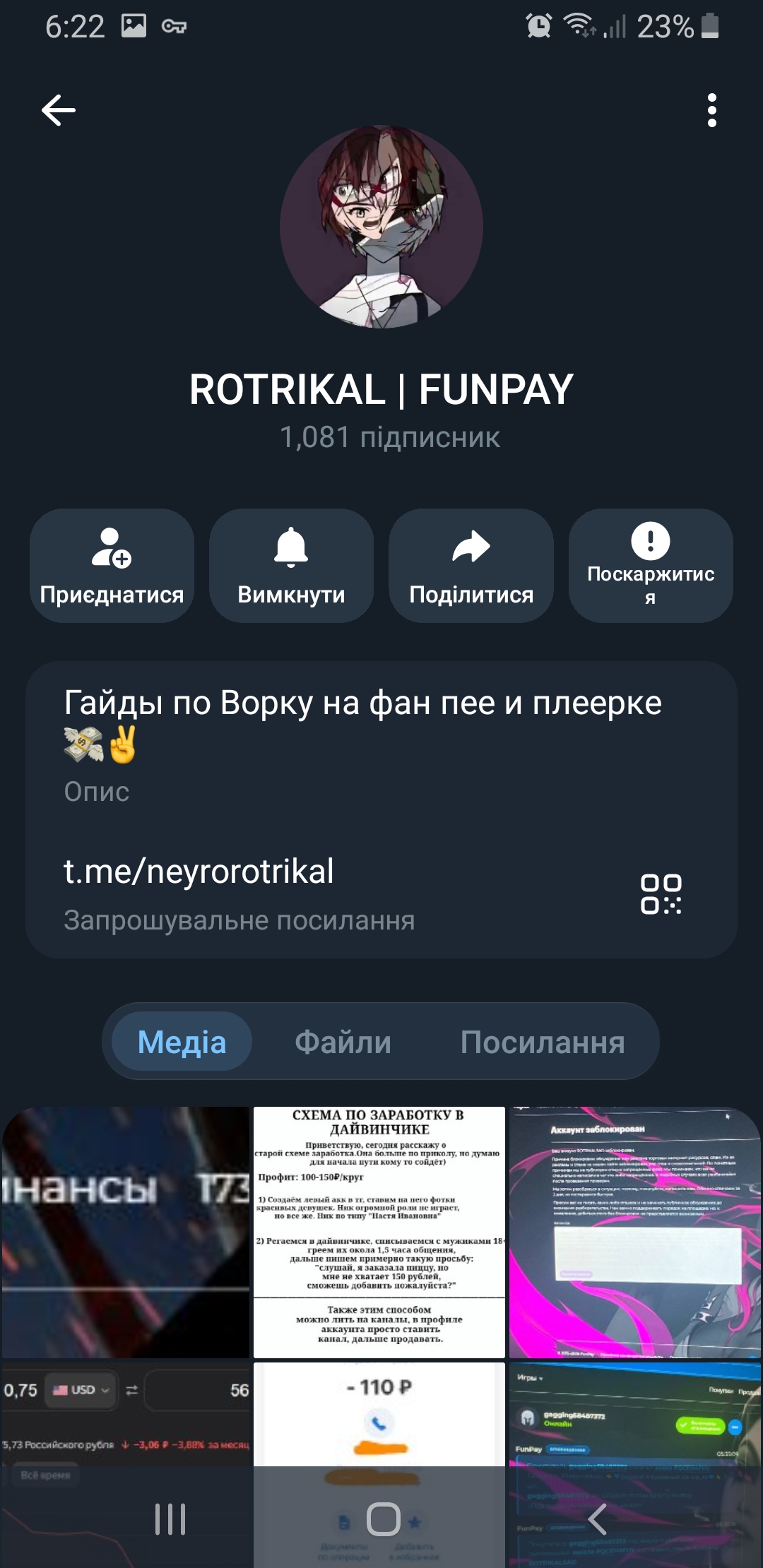
Task: Open the invite link t.me/neyrorotrikal
Action: tap(200, 872)
